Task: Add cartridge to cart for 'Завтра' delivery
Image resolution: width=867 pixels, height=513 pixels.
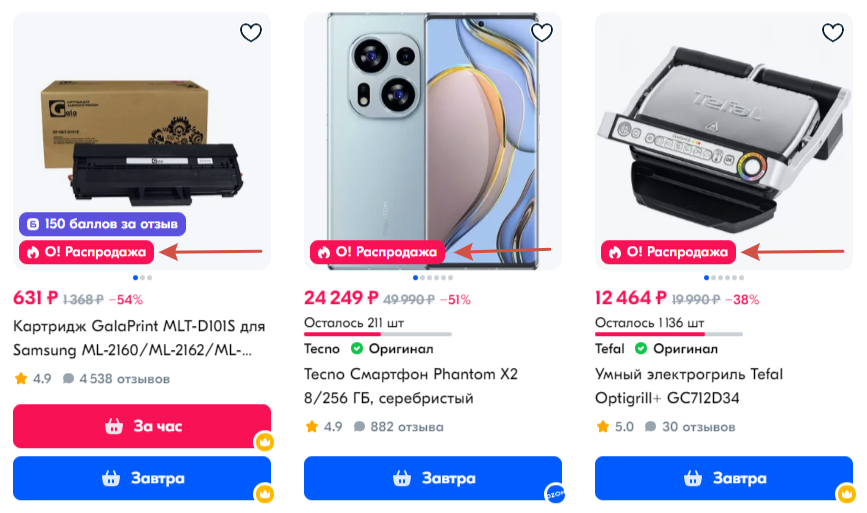Action: pyautogui.click(x=142, y=478)
